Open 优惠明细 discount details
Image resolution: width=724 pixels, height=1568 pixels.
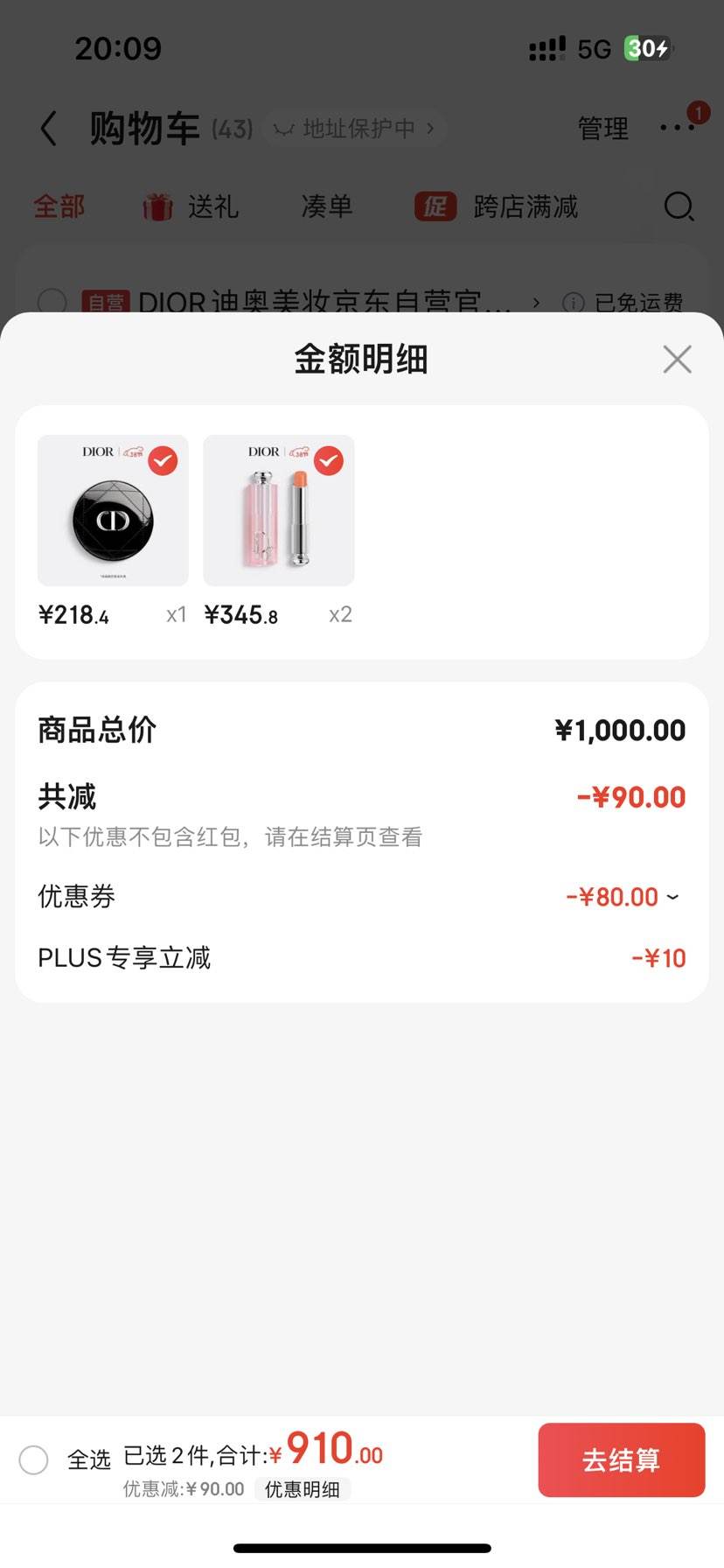pyautogui.click(x=302, y=1489)
